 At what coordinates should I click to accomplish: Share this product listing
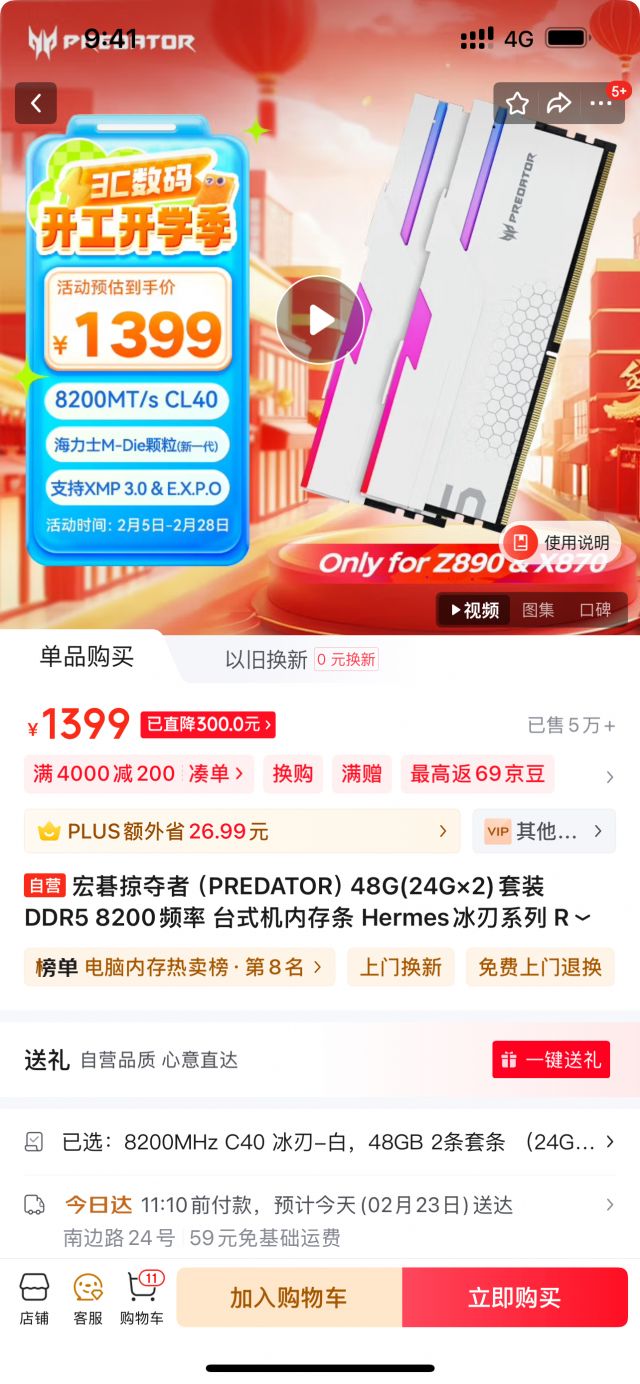pos(559,103)
